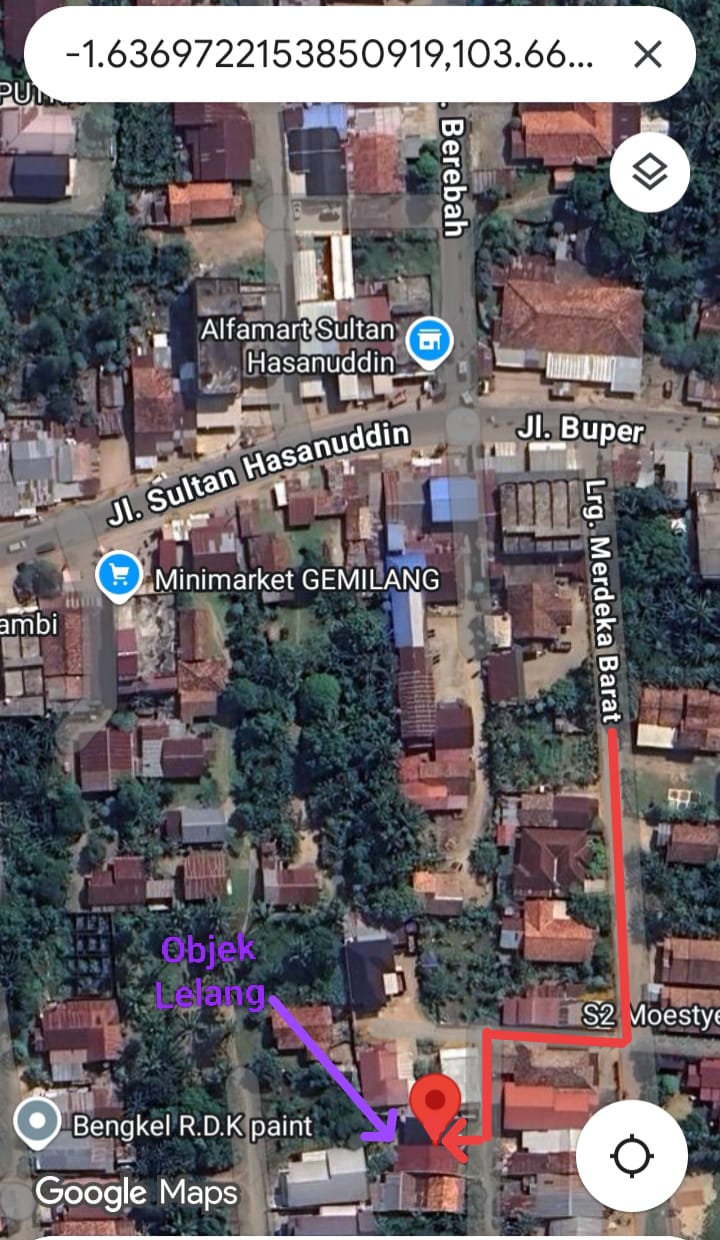The image size is (720, 1240).
Task: Open the Alfamart Sultan Hasanuddin place marker
Action: coord(431,342)
